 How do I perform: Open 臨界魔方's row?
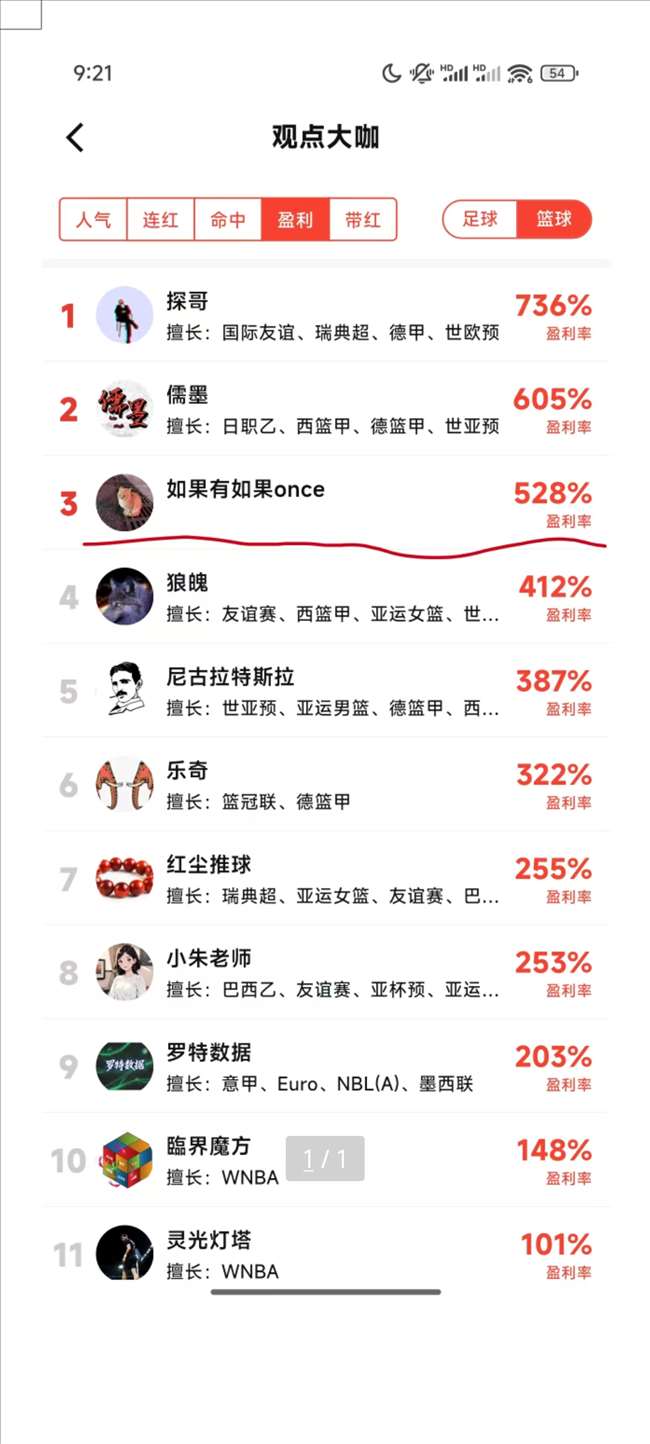326,1161
